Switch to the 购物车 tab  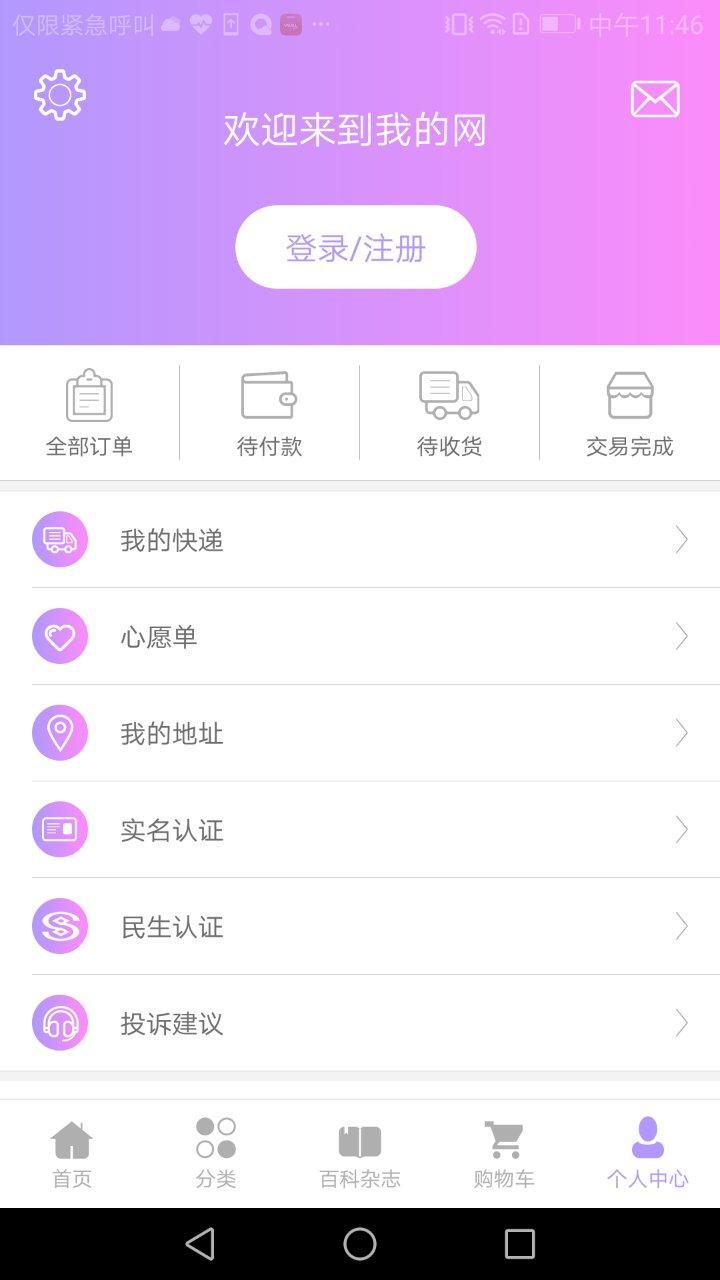pyautogui.click(x=504, y=1154)
